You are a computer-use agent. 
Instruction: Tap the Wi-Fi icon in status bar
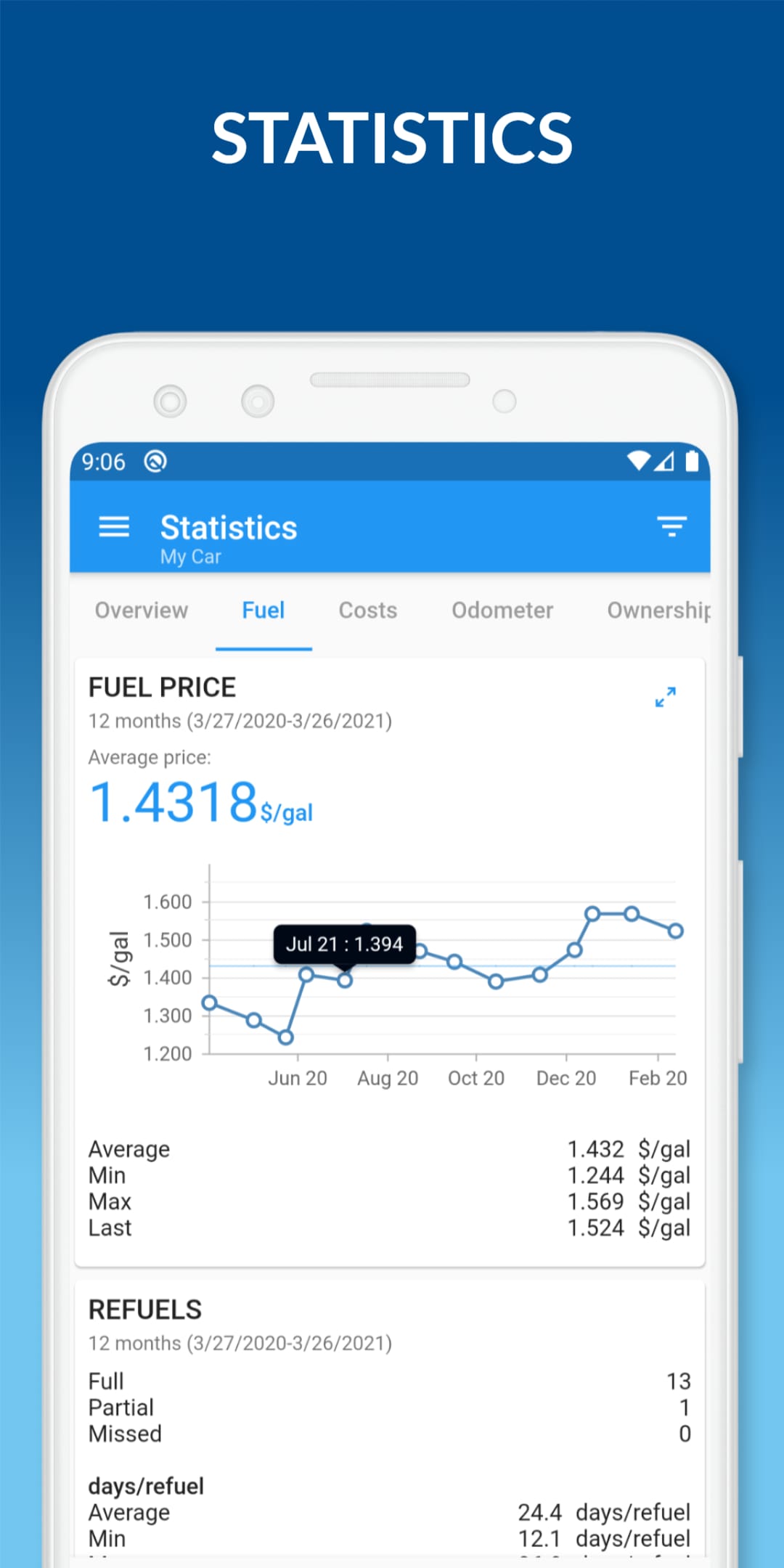pyautogui.click(x=639, y=461)
